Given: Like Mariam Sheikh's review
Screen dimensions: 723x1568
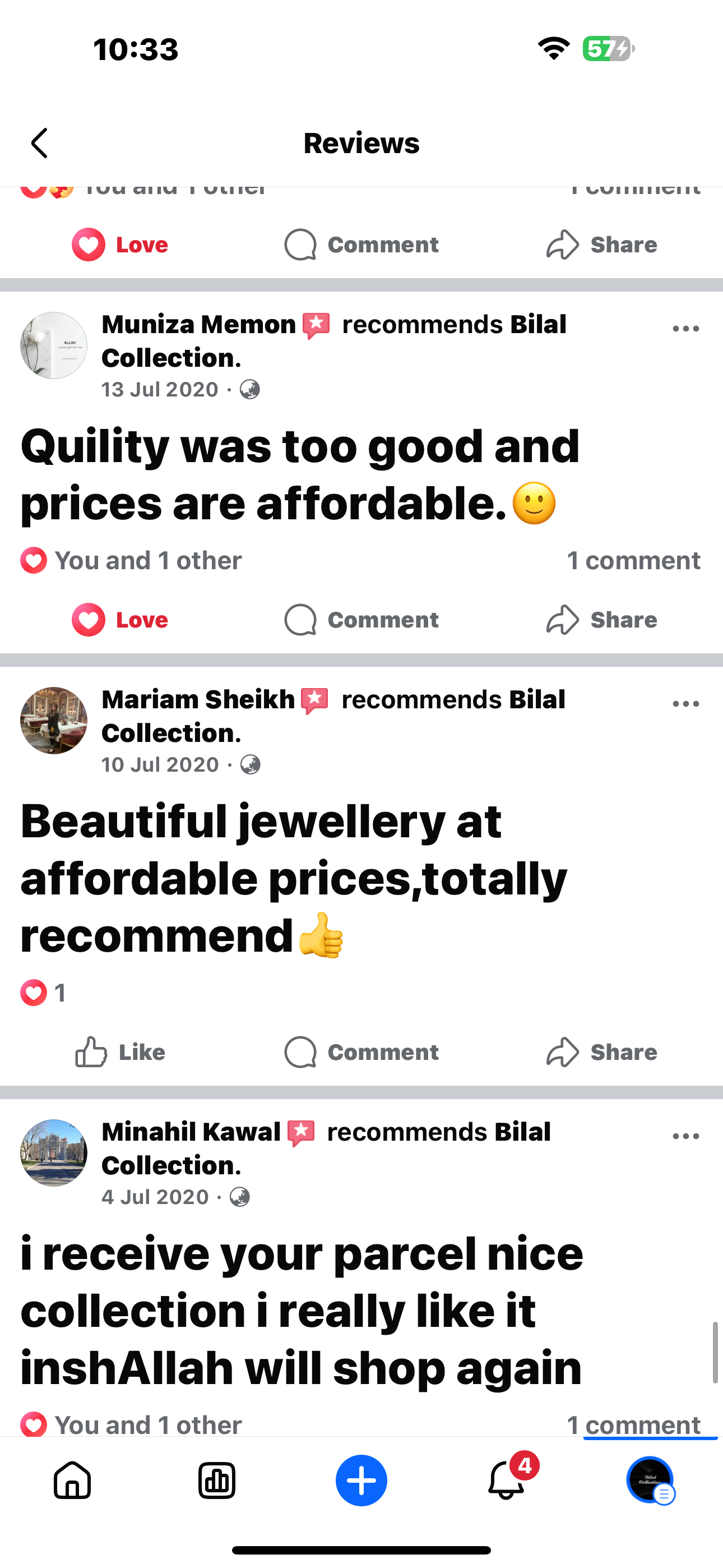Looking at the screenshot, I should click(120, 1052).
